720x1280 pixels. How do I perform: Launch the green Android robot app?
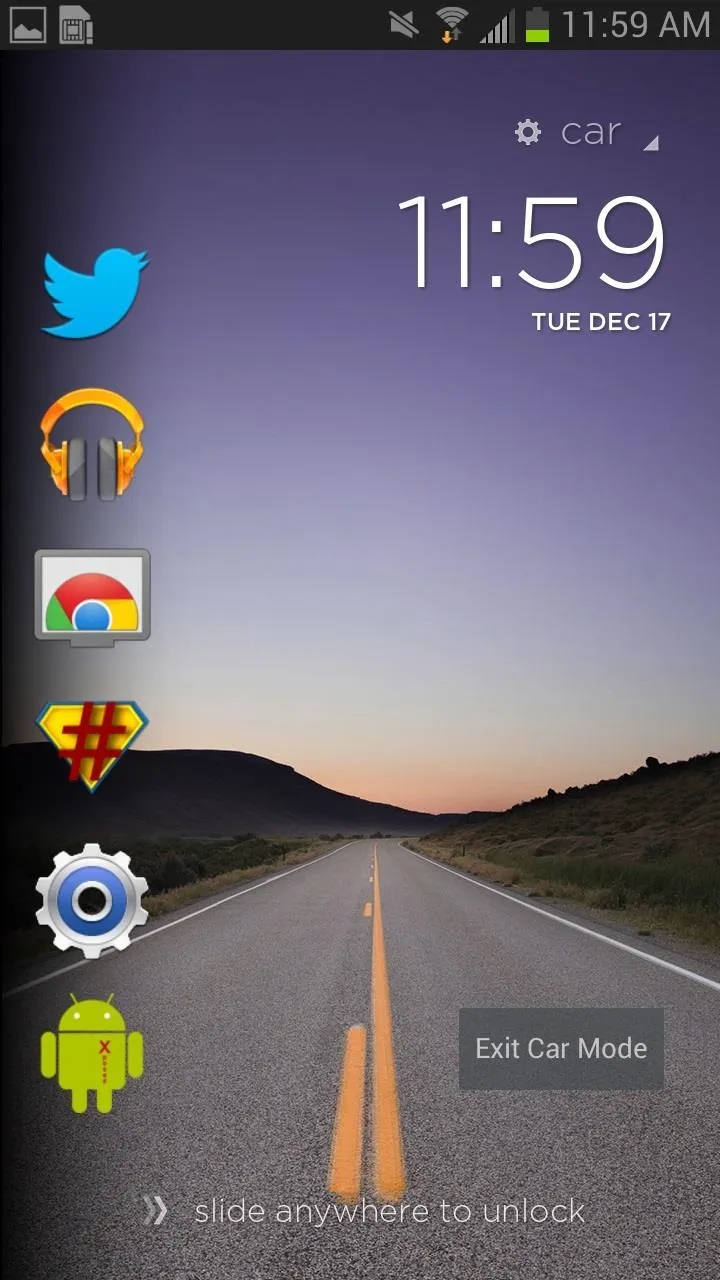(x=92, y=1052)
